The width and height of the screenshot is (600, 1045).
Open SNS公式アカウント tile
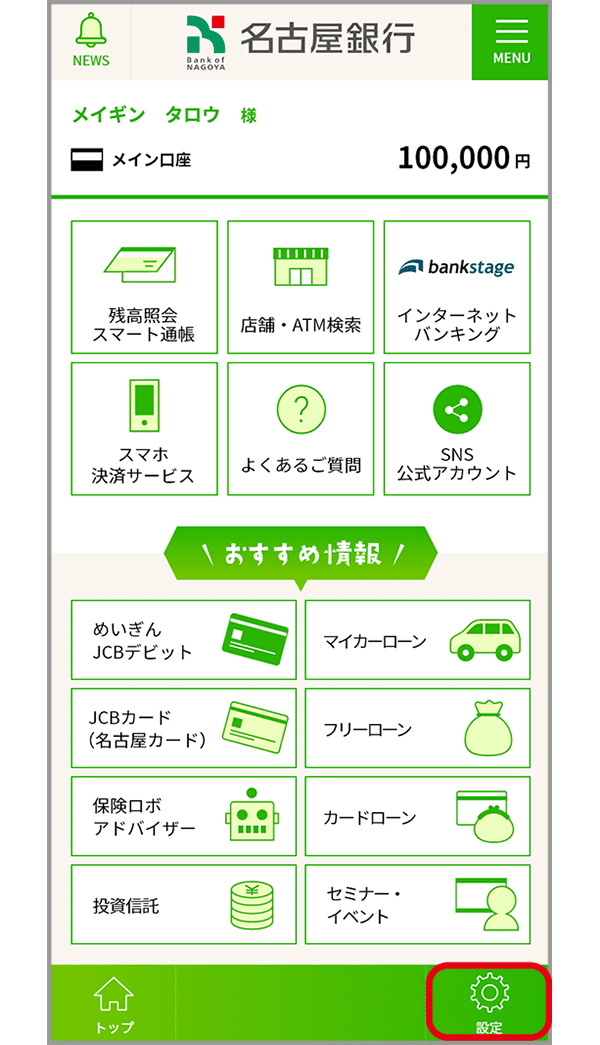(457, 429)
